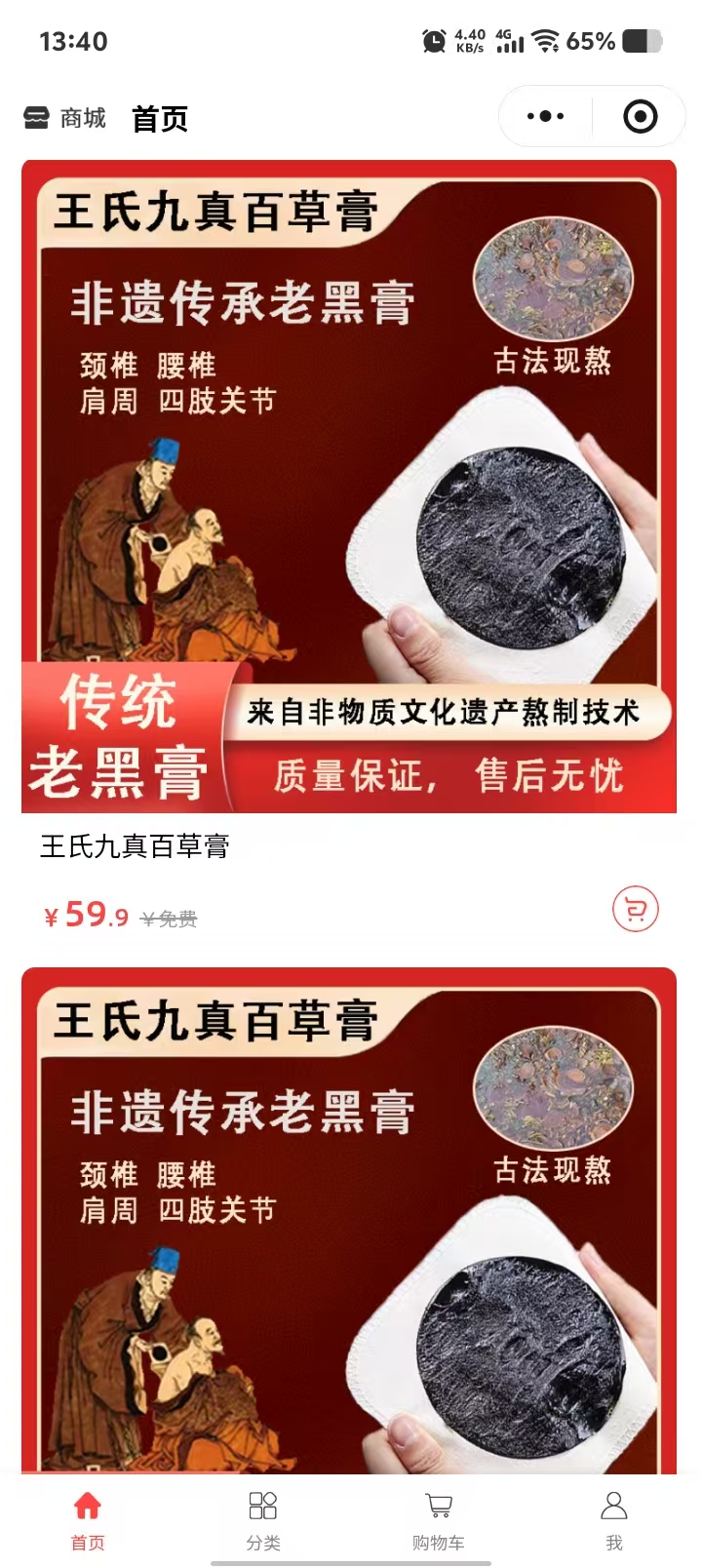Open the mini program more-options menu
Screen dimensions: 702x1568
click(x=545, y=117)
